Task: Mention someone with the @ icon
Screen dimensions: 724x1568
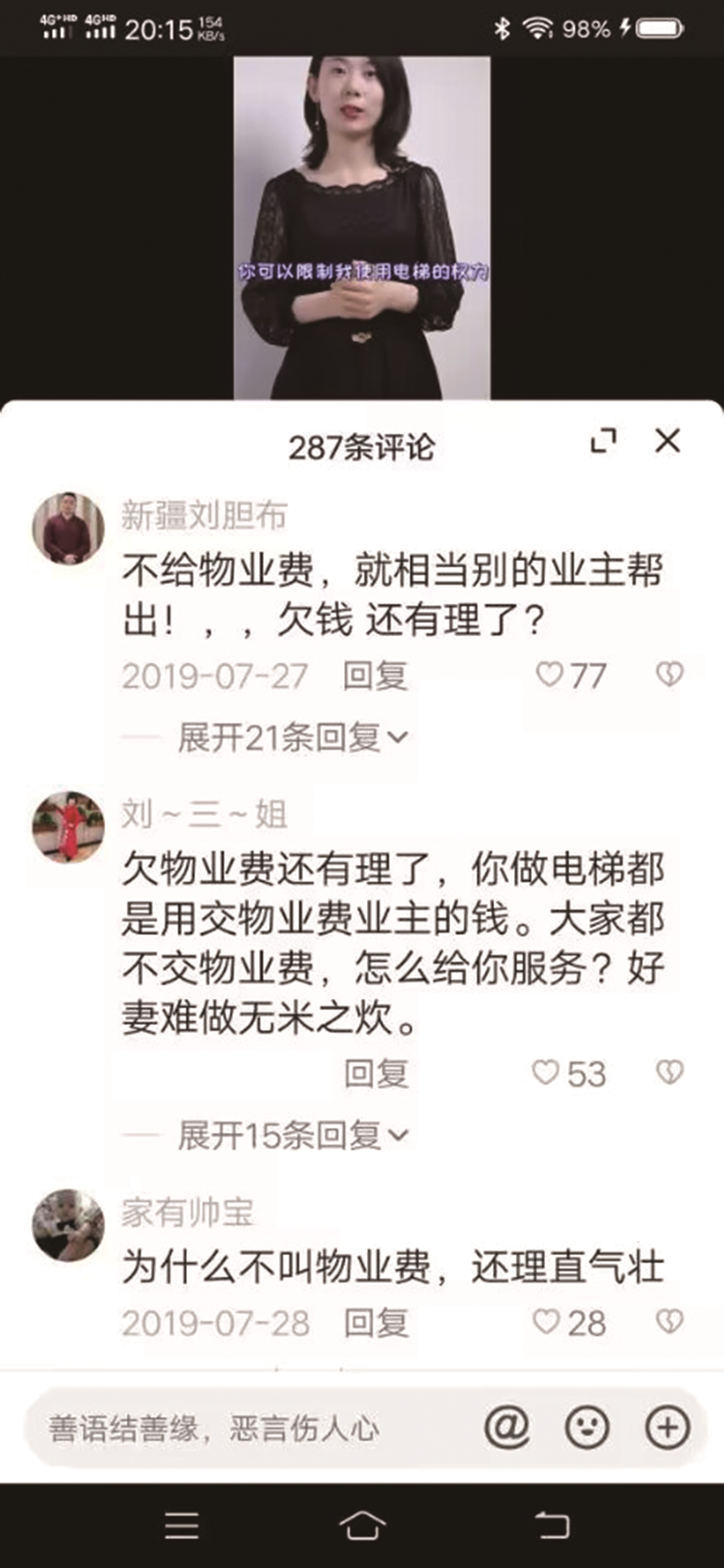Action: point(507,1427)
